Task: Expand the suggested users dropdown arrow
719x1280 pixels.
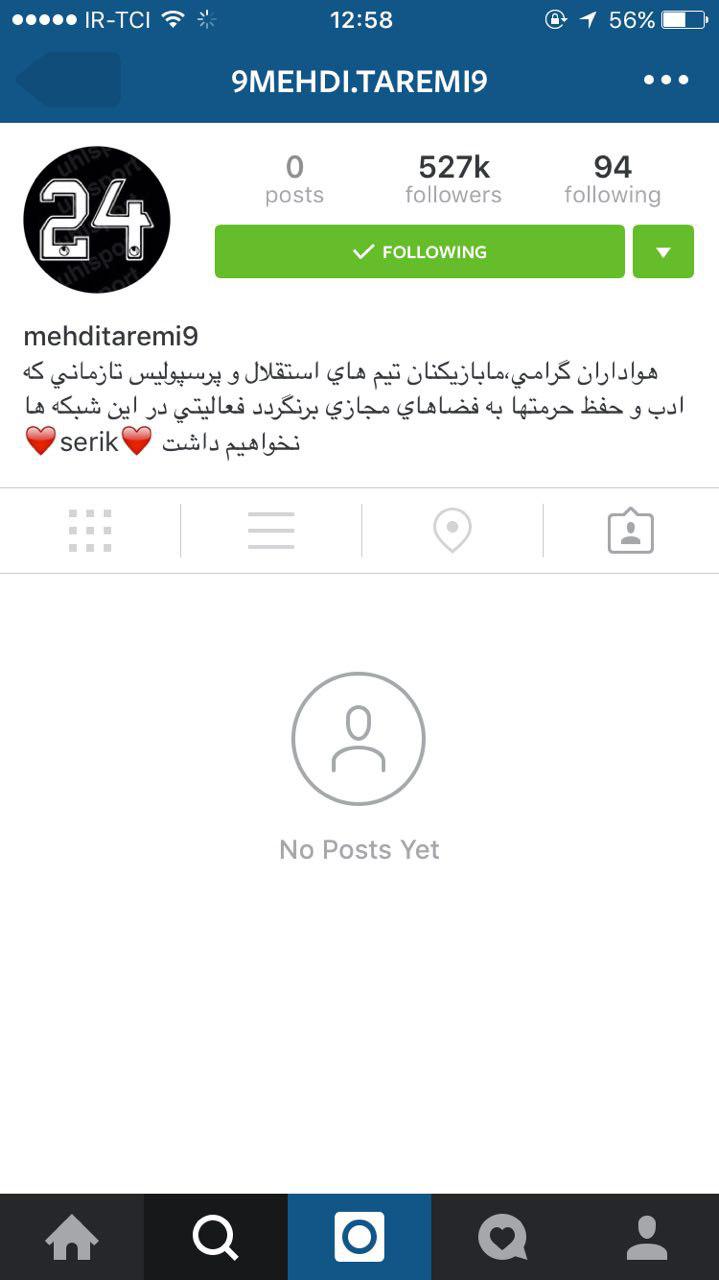Action: [663, 252]
